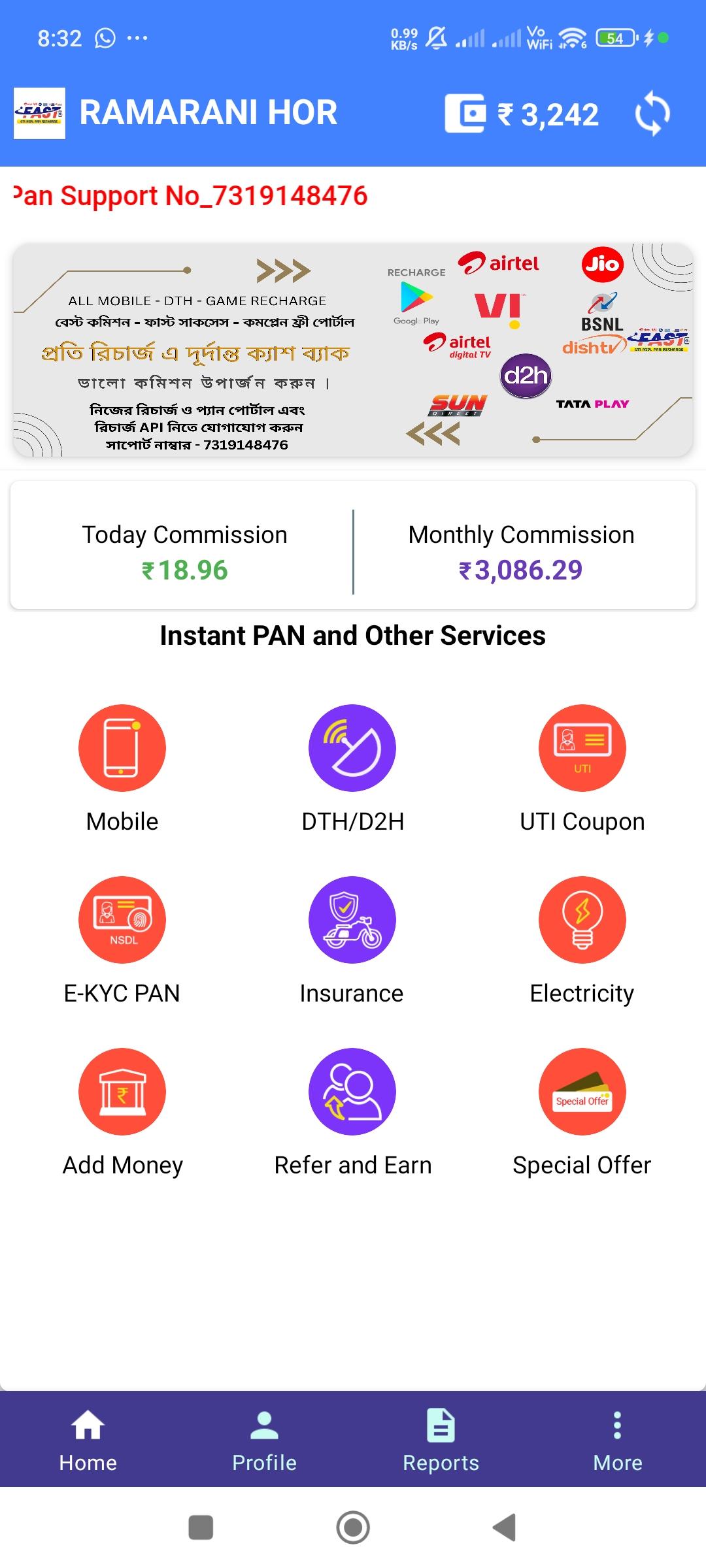This screenshot has height=1568, width=706.
Task: Open the recharge promotion banner
Action: pos(353,350)
